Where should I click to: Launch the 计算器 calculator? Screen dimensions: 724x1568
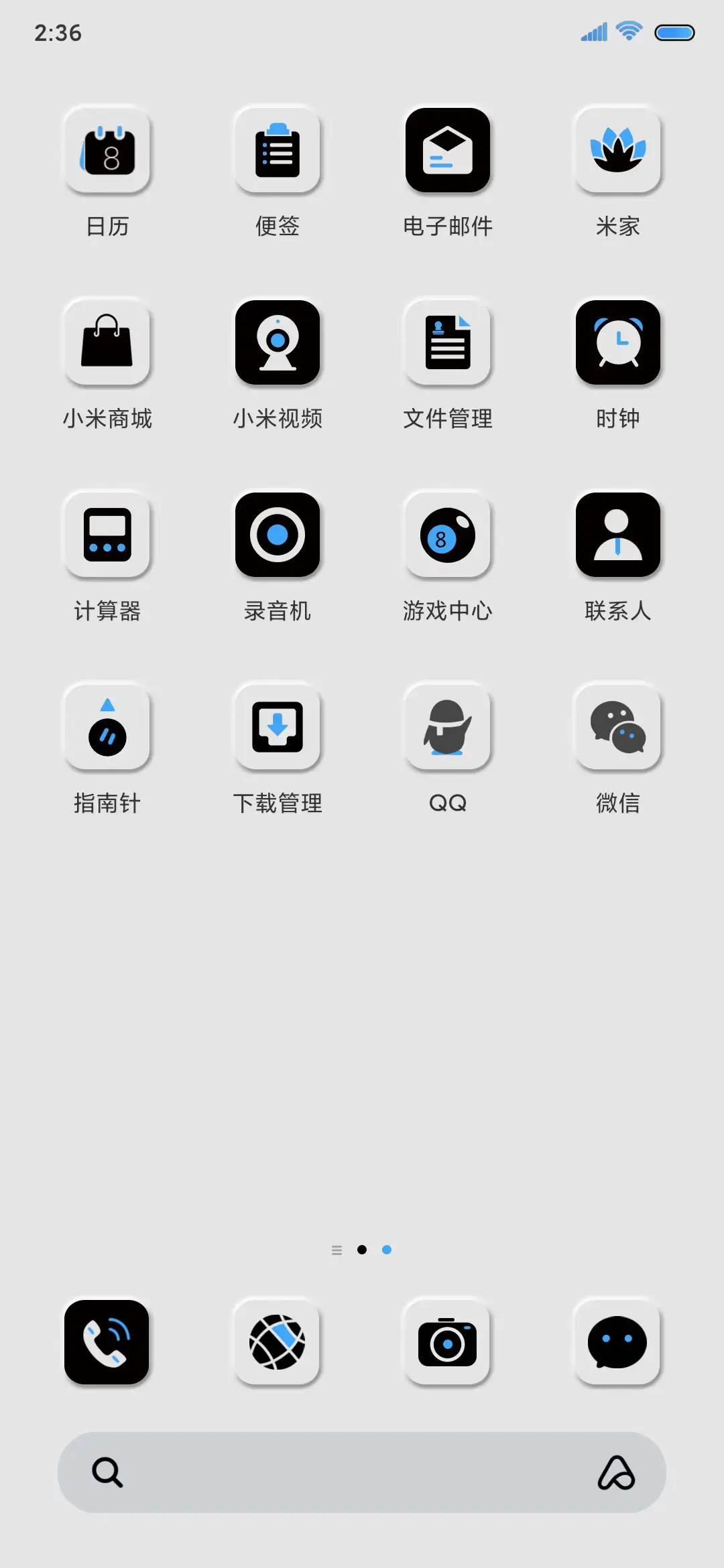click(x=107, y=534)
